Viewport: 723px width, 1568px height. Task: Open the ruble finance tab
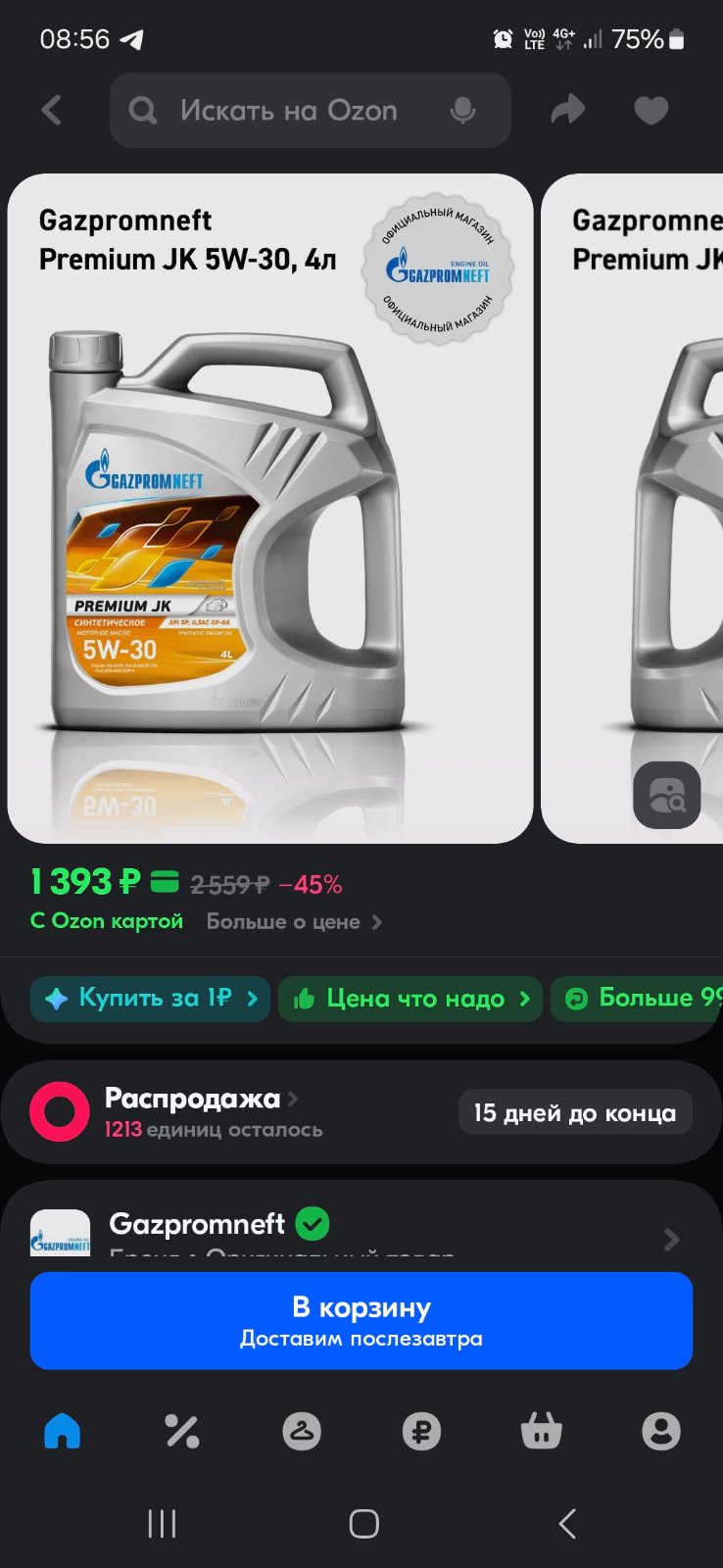point(421,1432)
